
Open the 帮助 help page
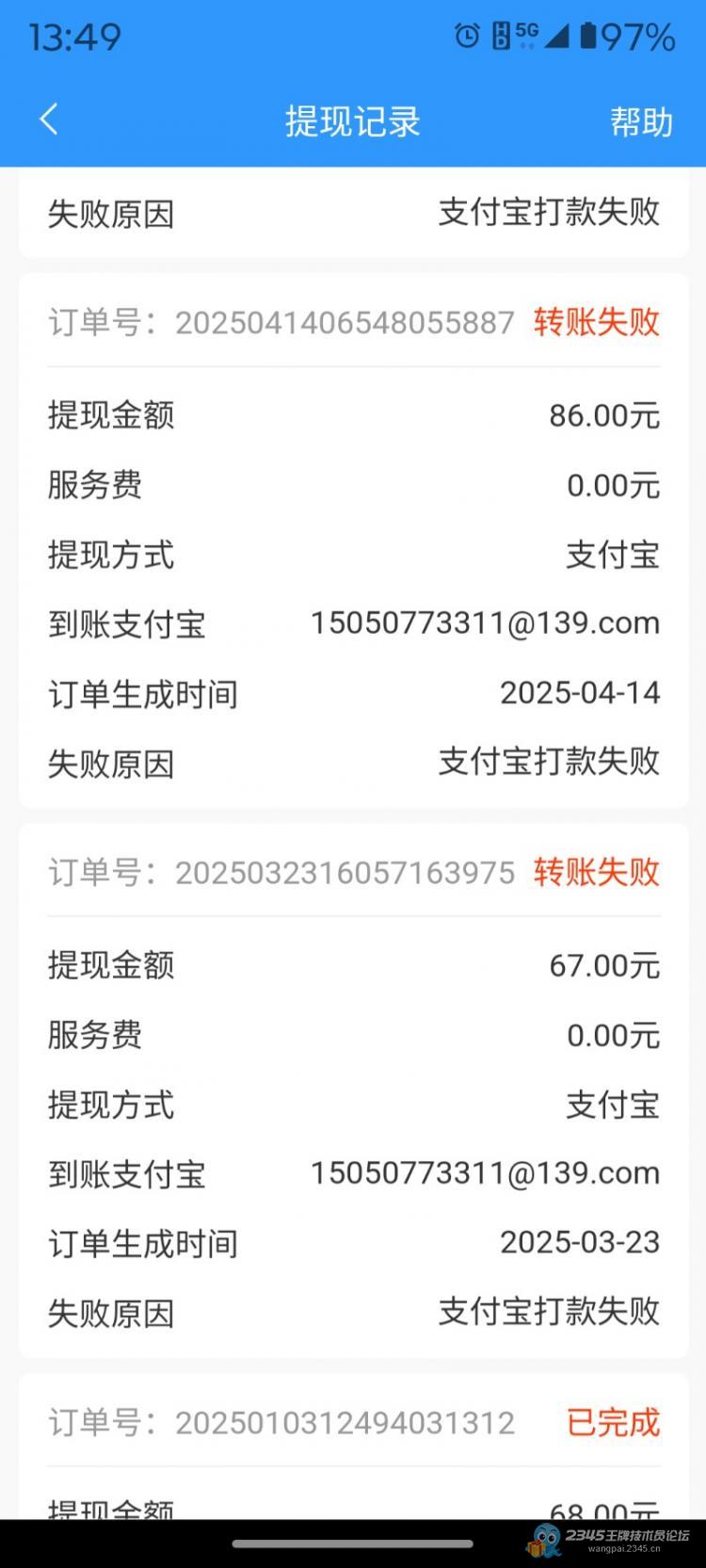[641, 121]
